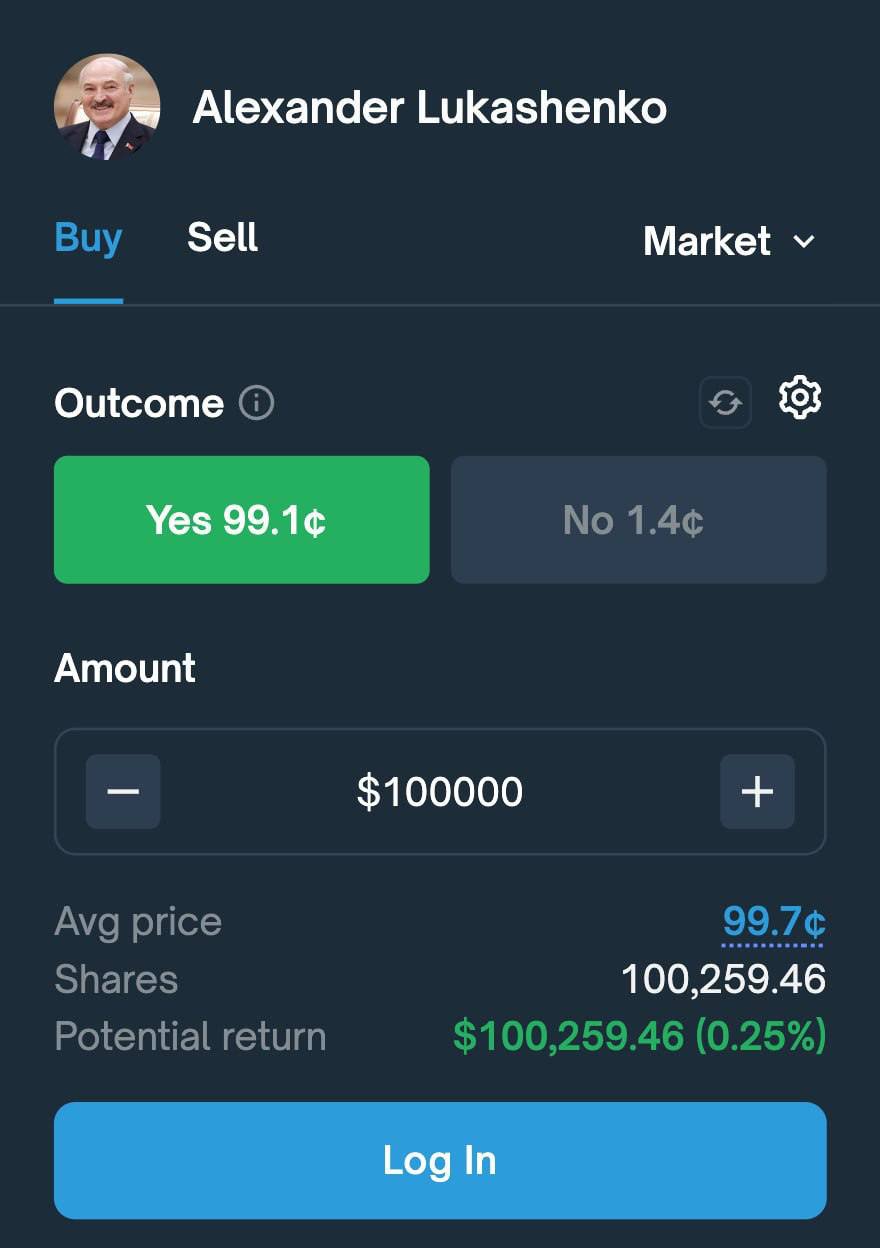This screenshot has height=1248, width=880.
Task: Decrease amount with the minus button
Action: pos(123,792)
